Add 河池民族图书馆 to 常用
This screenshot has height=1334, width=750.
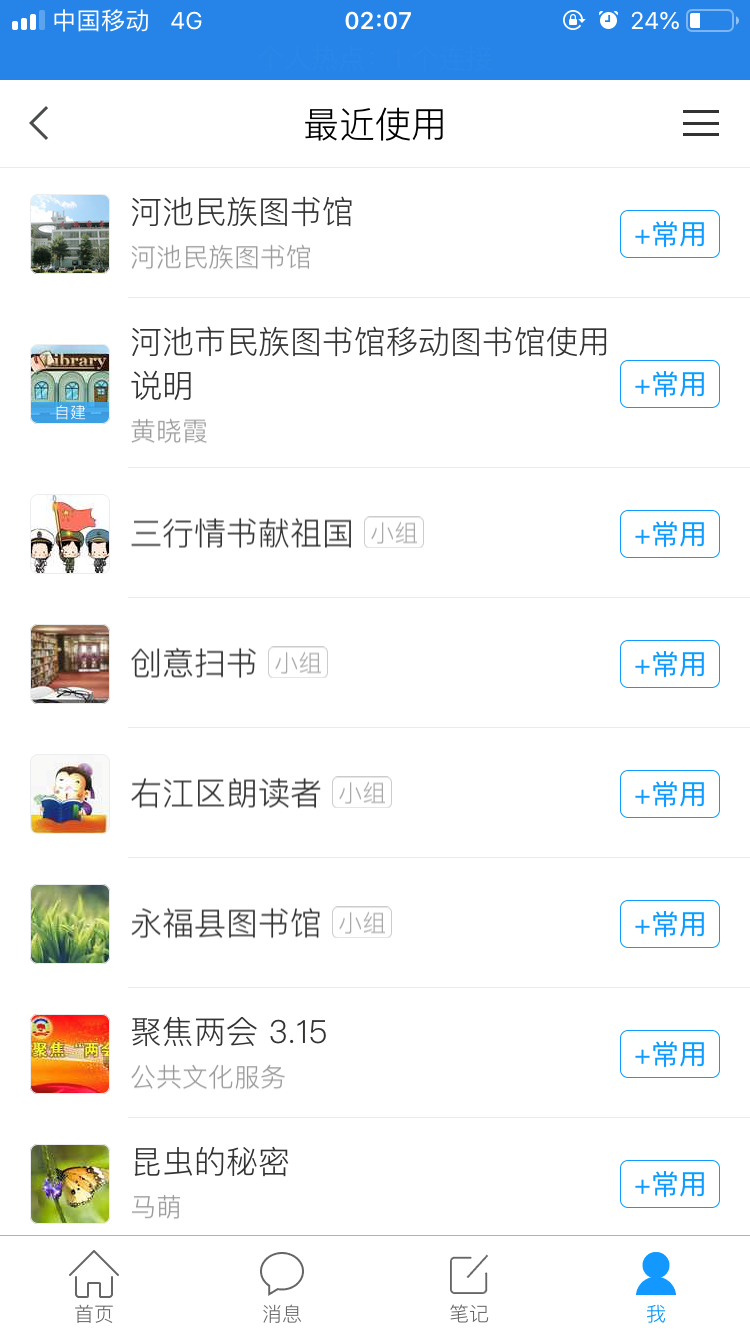pyautogui.click(x=669, y=234)
